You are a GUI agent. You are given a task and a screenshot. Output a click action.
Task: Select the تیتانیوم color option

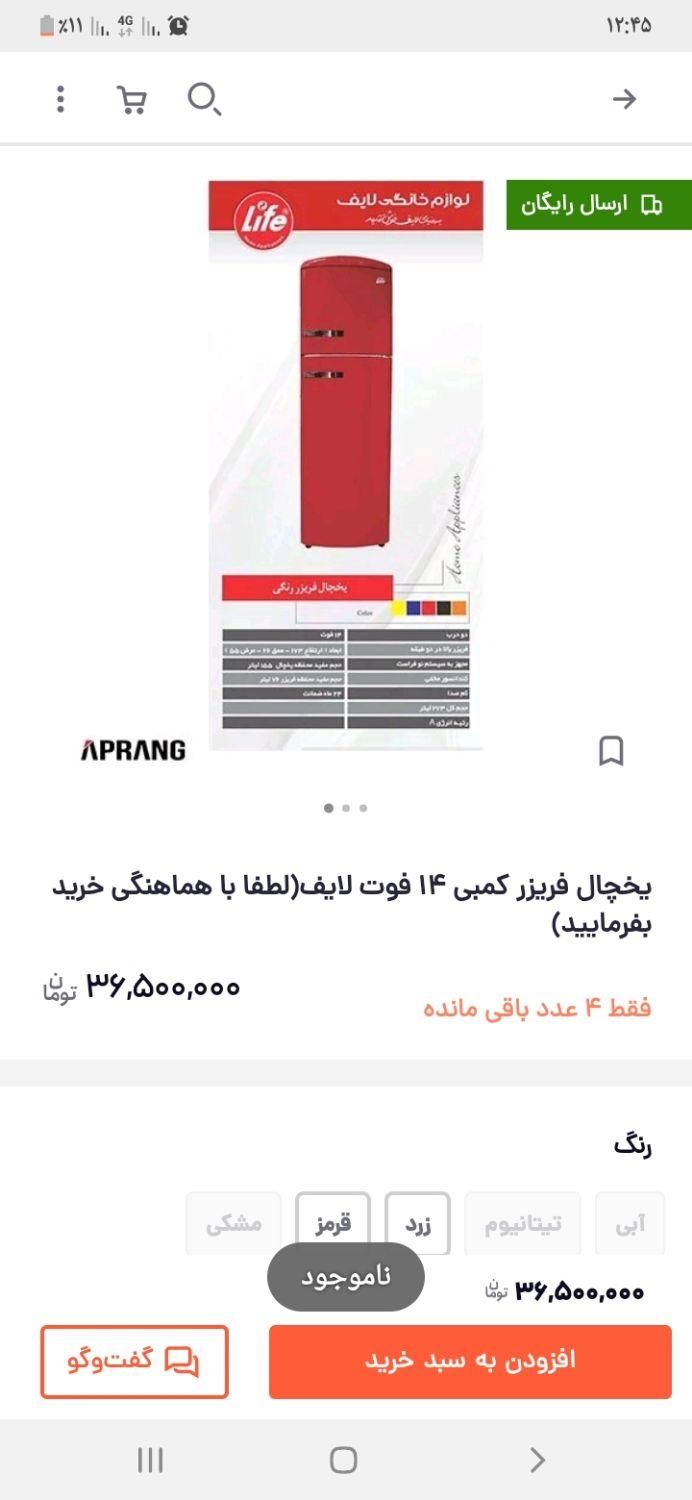(x=523, y=1223)
